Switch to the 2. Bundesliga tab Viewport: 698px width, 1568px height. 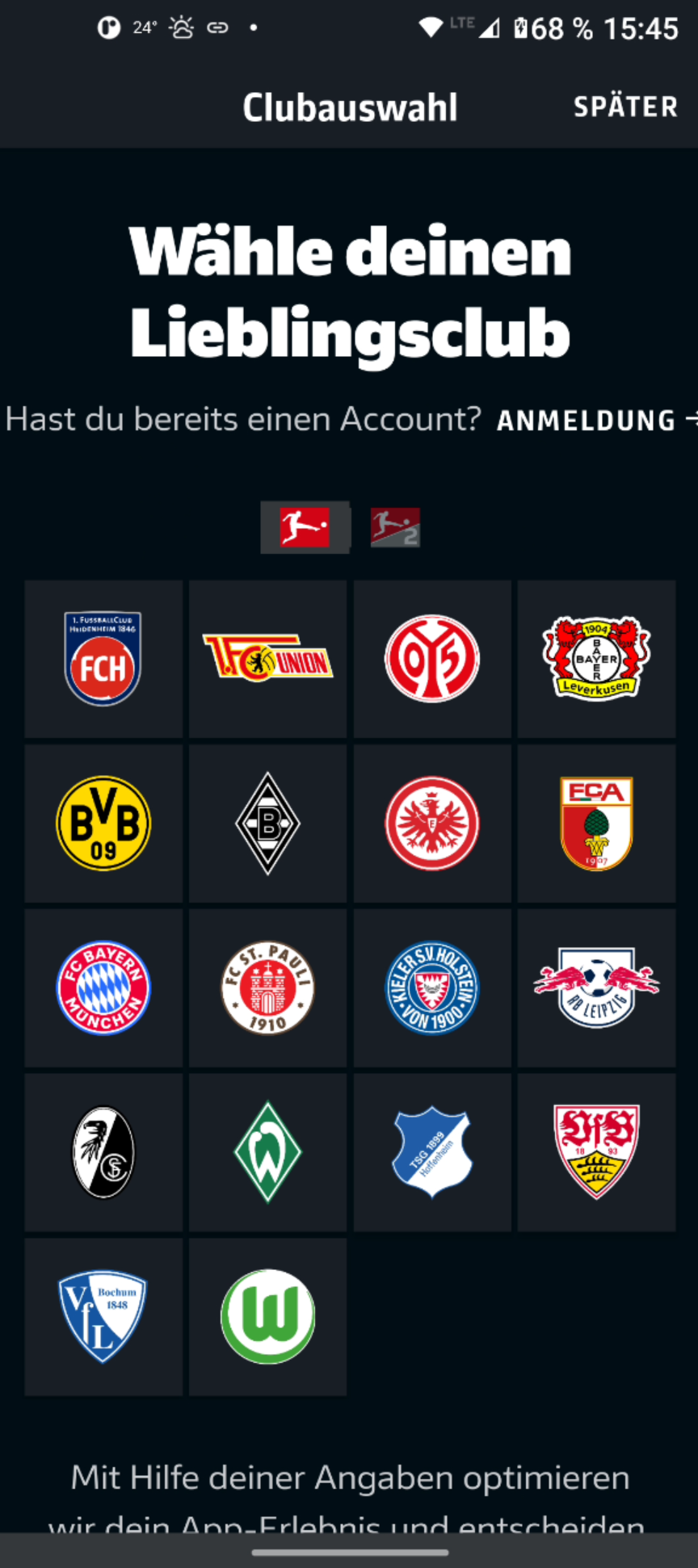(x=395, y=527)
